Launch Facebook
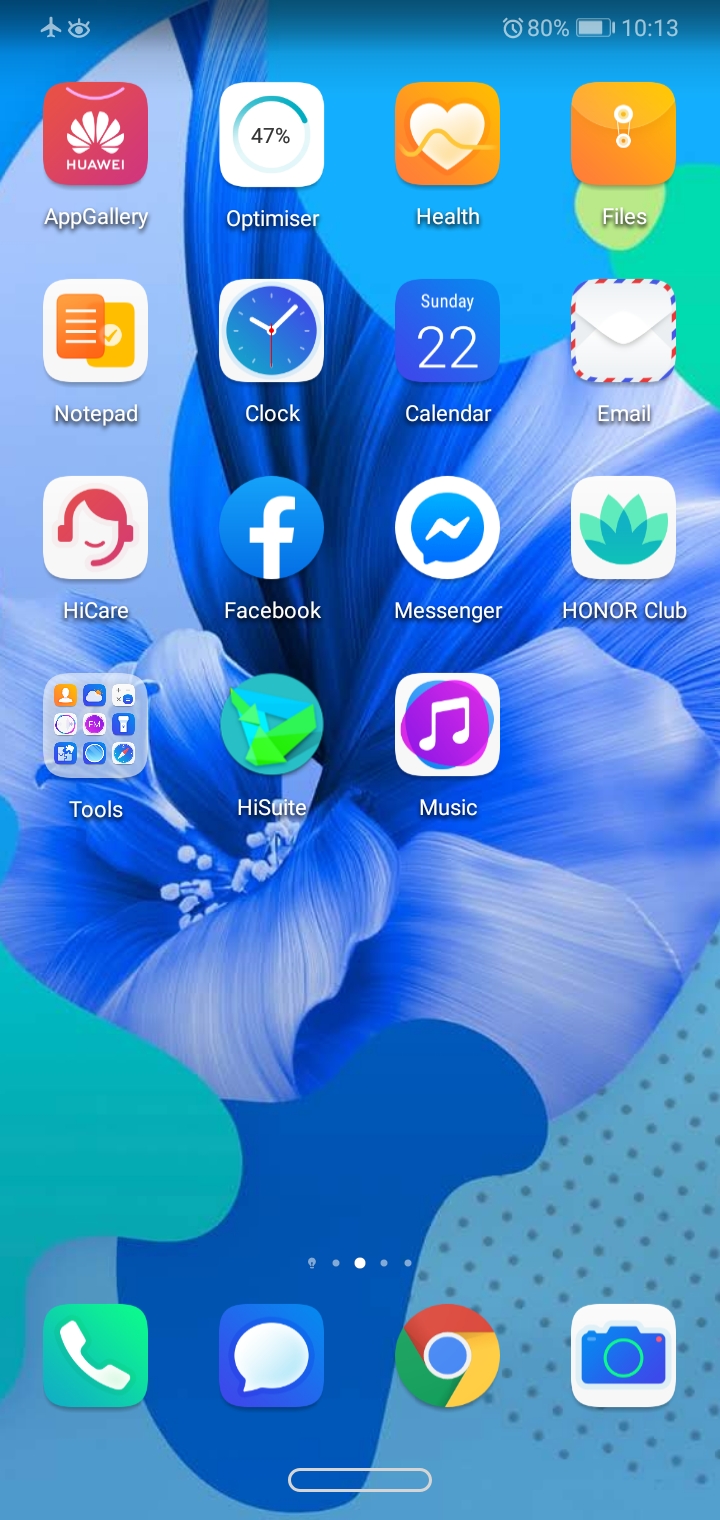Image resolution: width=720 pixels, height=1520 pixels. pos(272,528)
